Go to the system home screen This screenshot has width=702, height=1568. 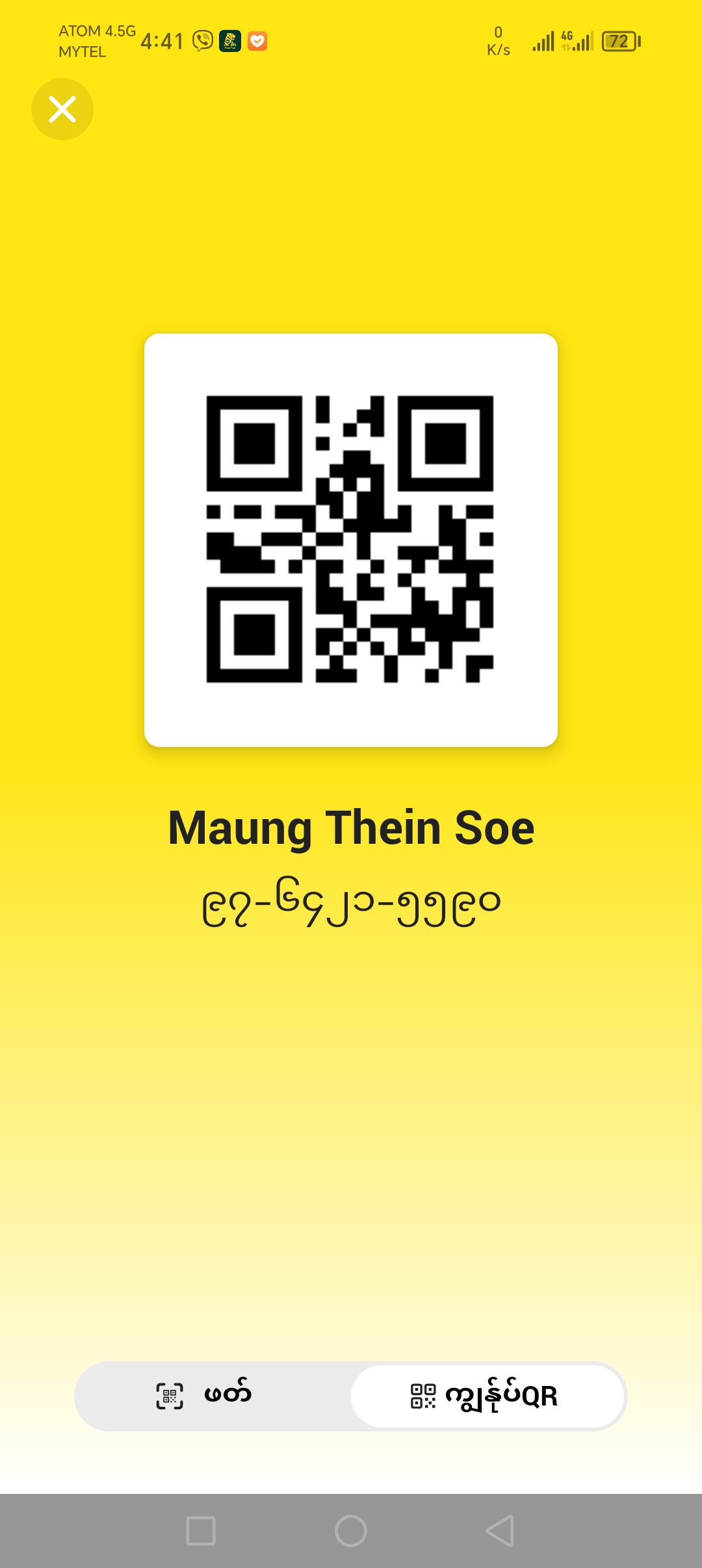coord(351,1530)
